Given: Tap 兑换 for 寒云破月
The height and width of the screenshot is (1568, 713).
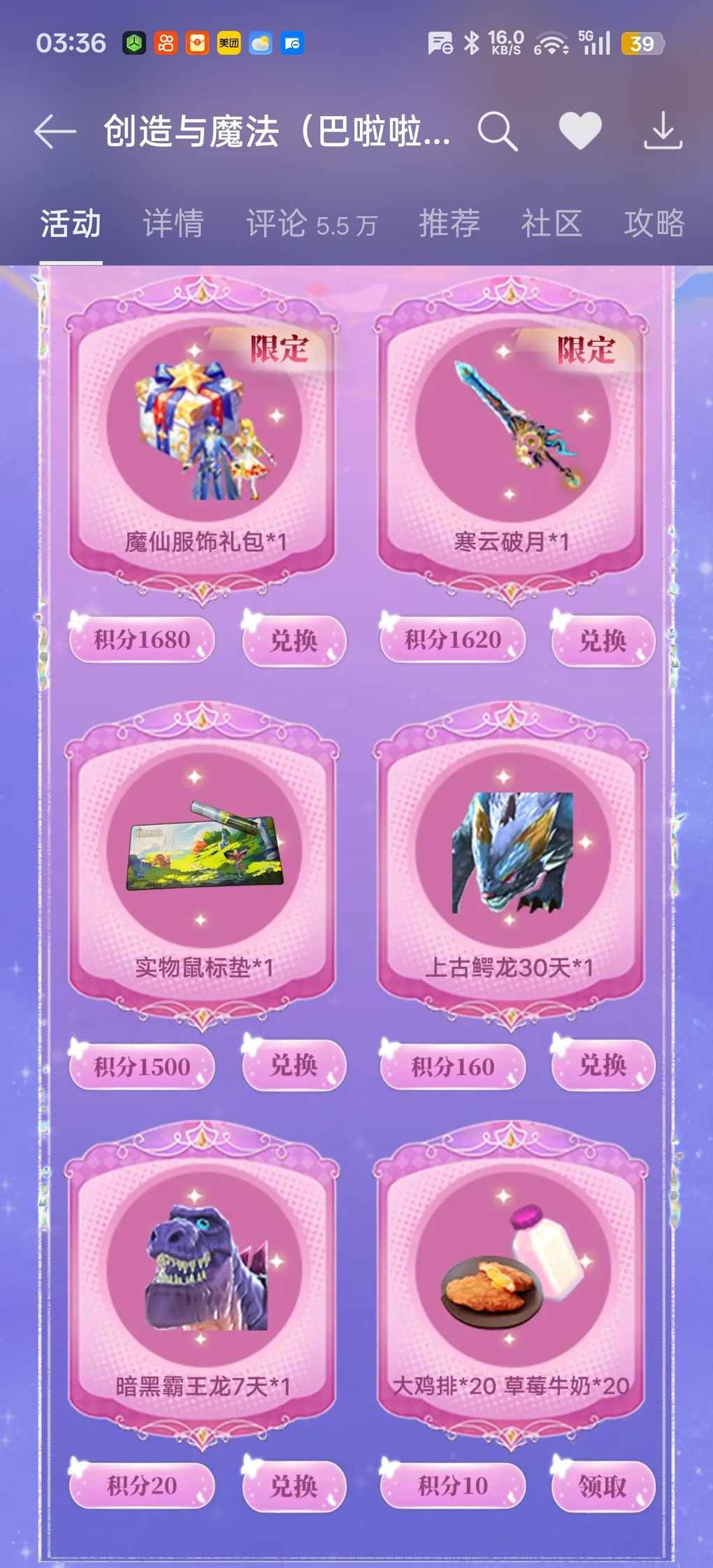Looking at the screenshot, I should tap(603, 640).
